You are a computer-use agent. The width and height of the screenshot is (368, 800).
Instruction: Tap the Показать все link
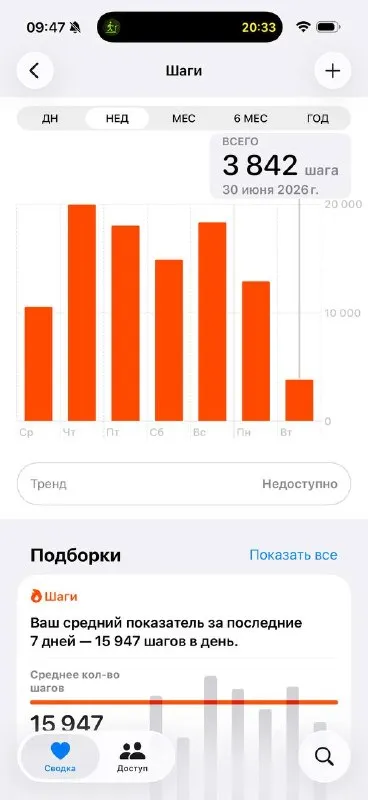(293, 555)
